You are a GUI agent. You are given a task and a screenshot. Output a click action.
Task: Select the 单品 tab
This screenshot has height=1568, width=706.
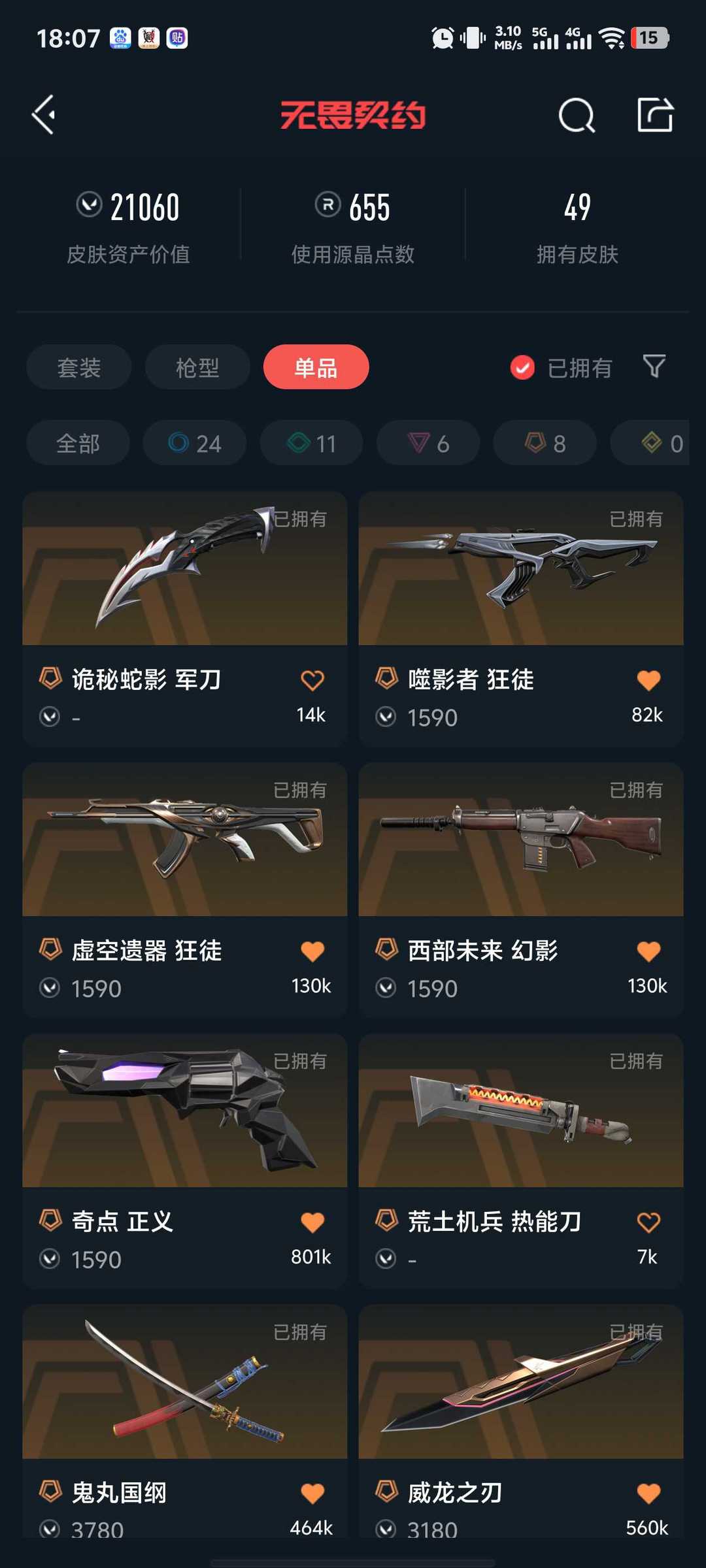316,367
